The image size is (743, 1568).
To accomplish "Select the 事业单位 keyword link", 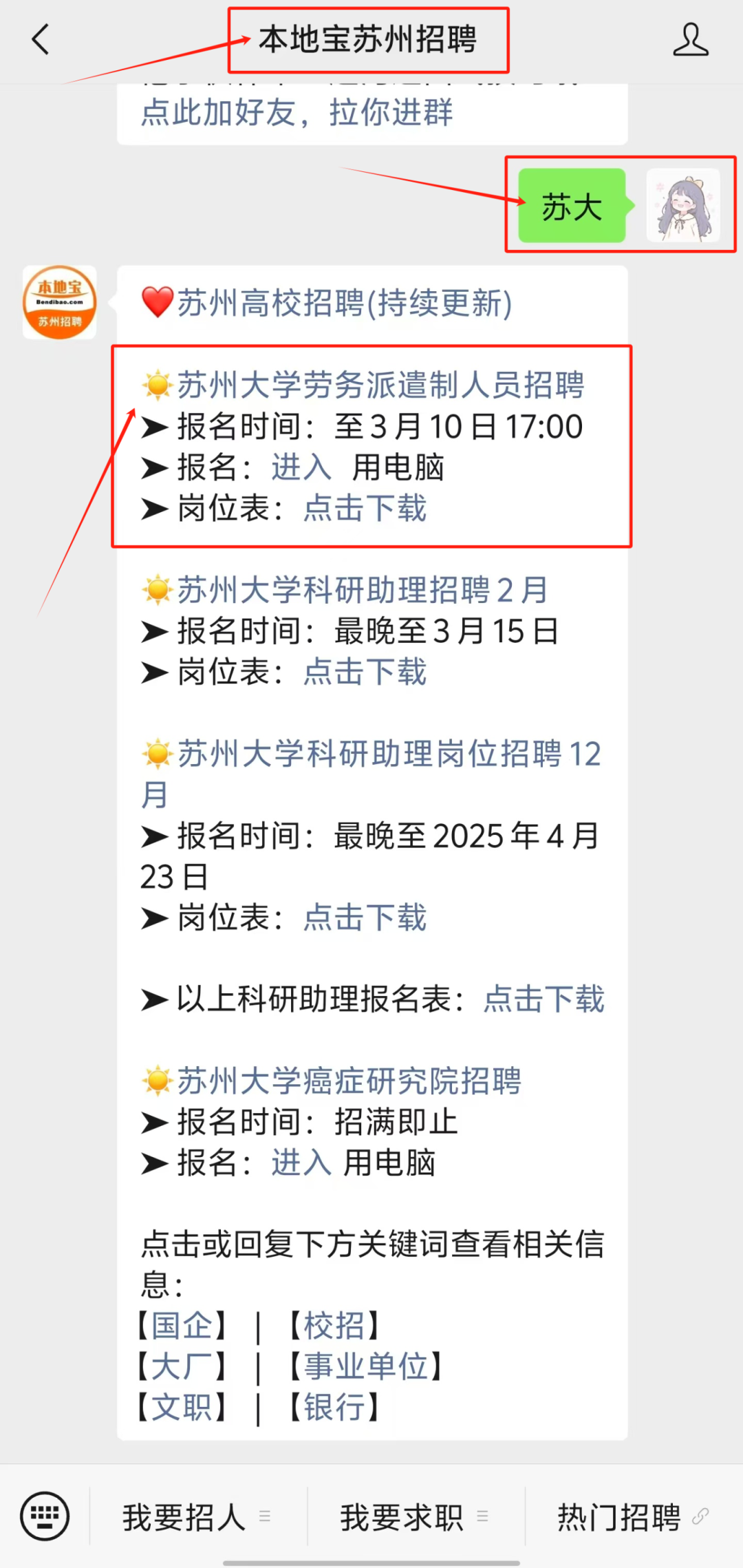I will [x=365, y=1366].
